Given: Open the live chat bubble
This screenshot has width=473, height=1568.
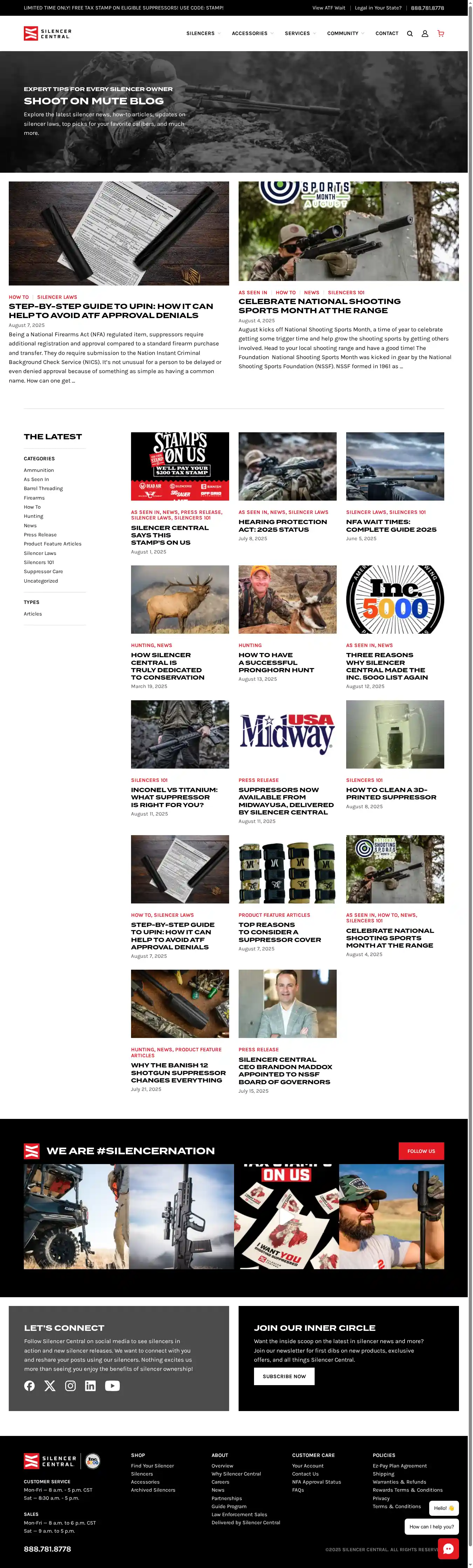Looking at the screenshot, I should [448, 1548].
